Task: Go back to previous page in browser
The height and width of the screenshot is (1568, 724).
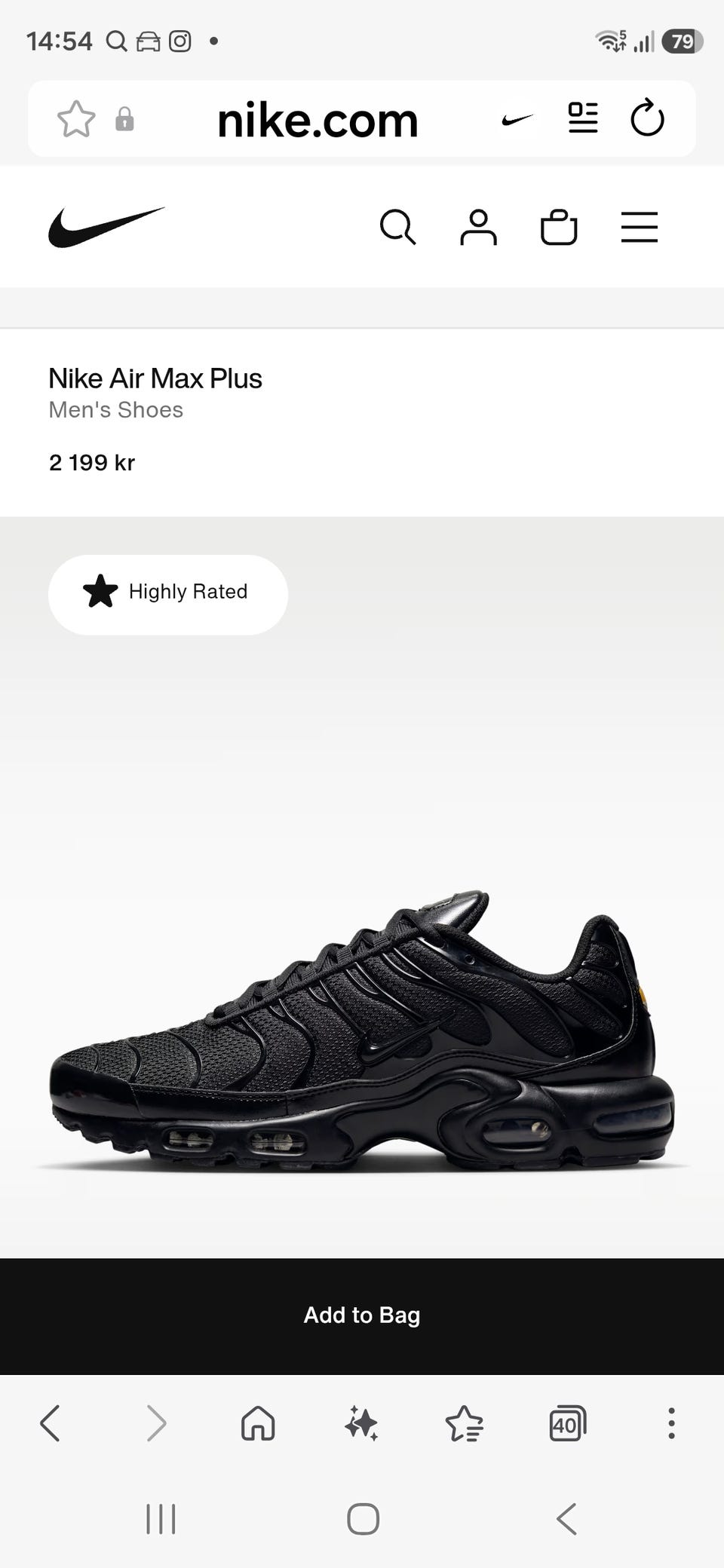Action: point(51,1423)
